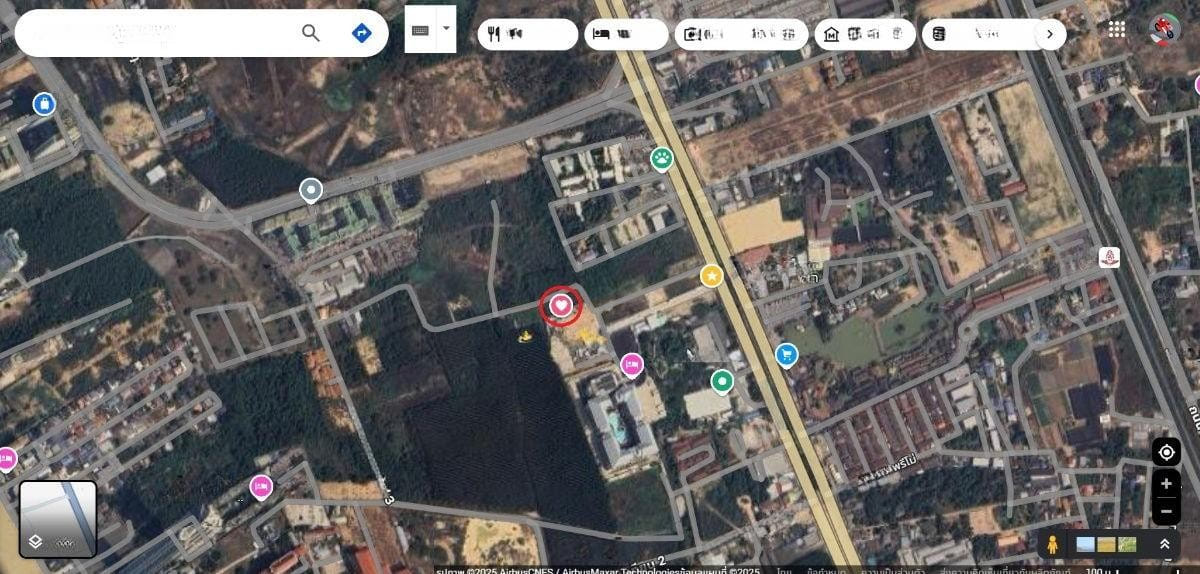Viewport: 1200px width, 574px height.
Task: Switch map type using the layers thumbnail
Action: pos(58,518)
